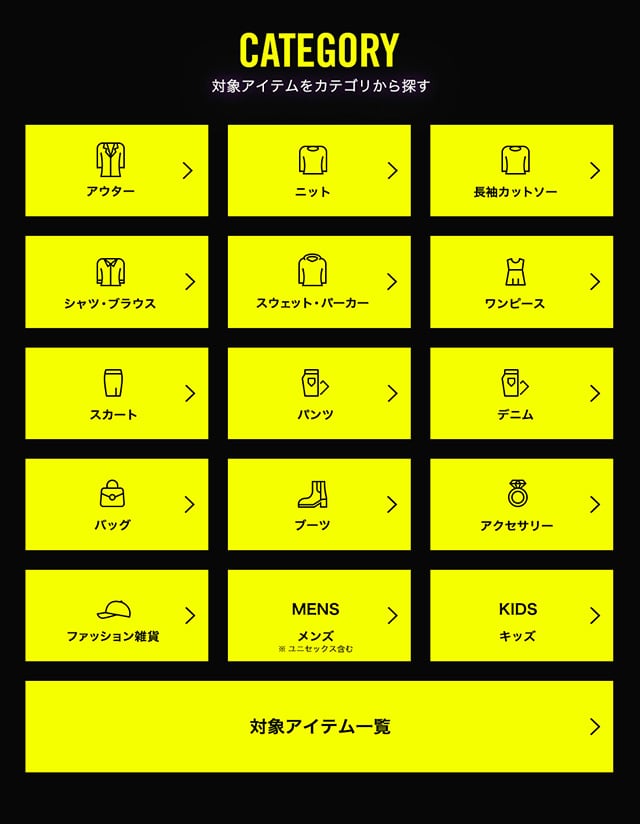Open the アウター category
The image size is (640, 824).
pos(116,170)
